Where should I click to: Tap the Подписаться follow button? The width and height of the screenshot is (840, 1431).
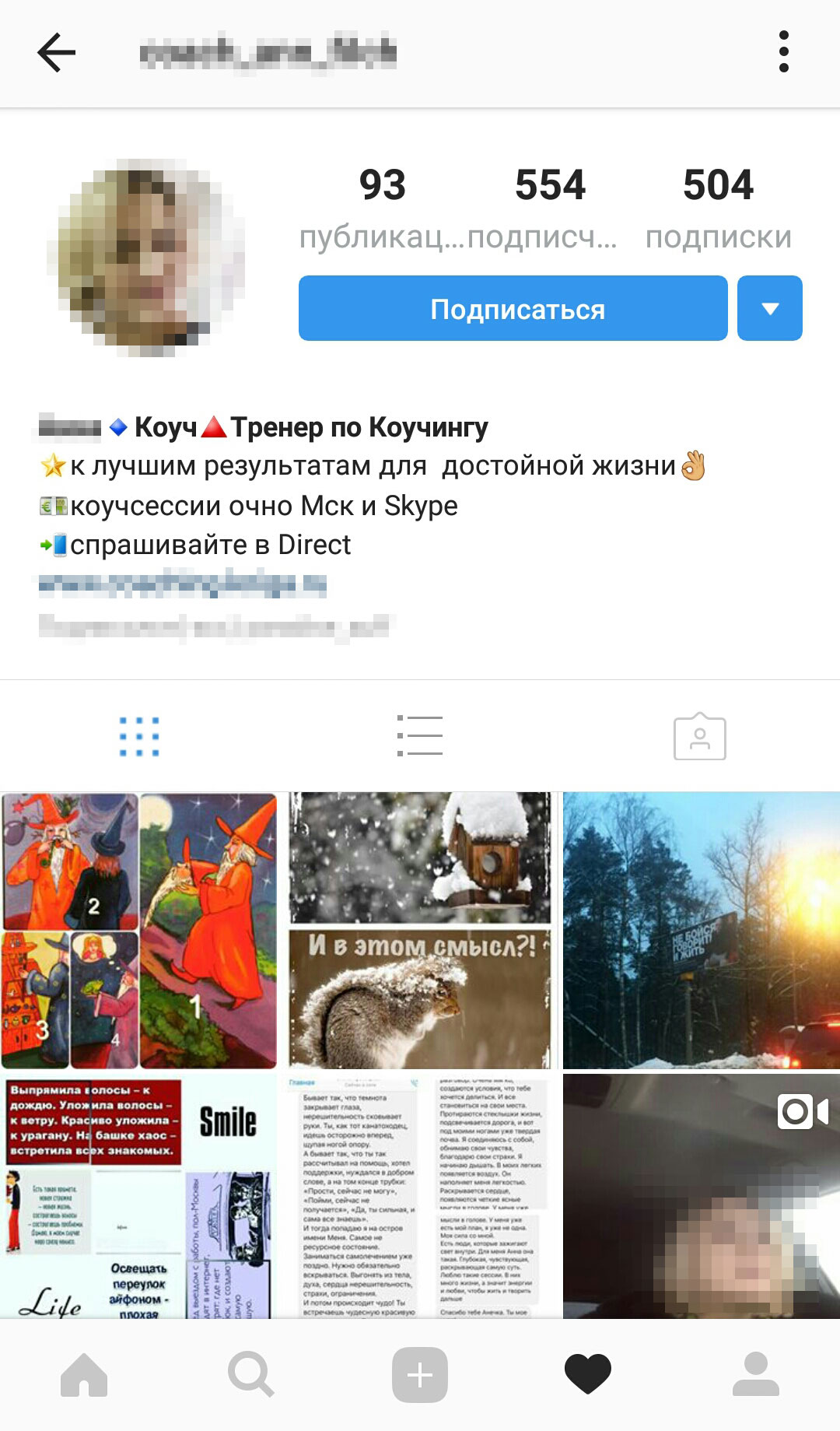coord(513,308)
